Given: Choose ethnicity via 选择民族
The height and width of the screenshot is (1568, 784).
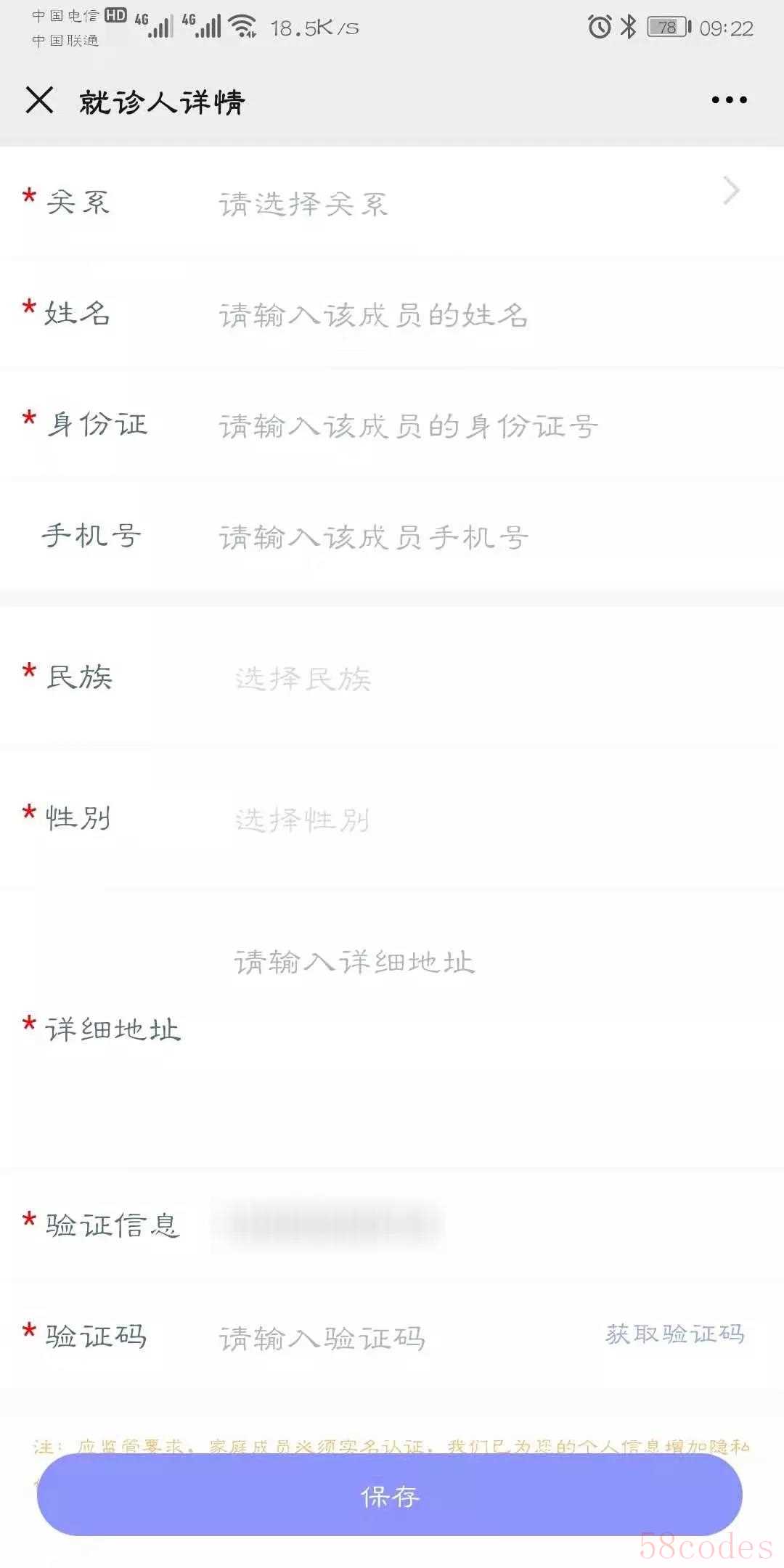Looking at the screenshot, I should tap(303, 679).
